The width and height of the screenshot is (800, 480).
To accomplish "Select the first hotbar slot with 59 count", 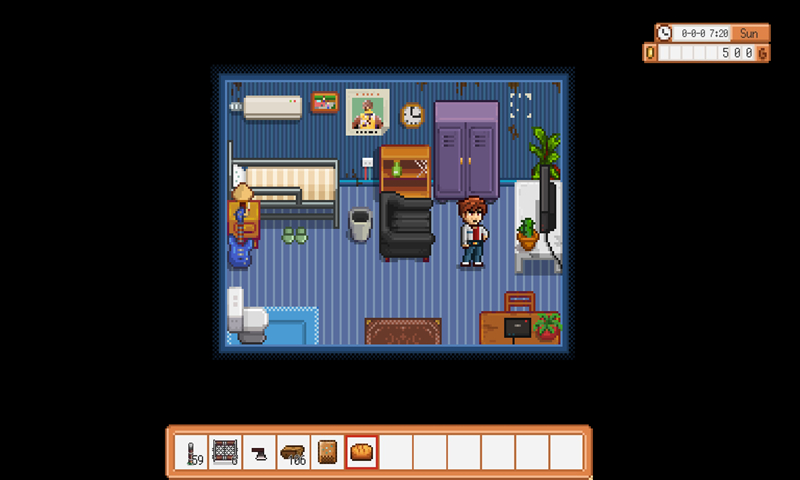I will coord(191,452).
